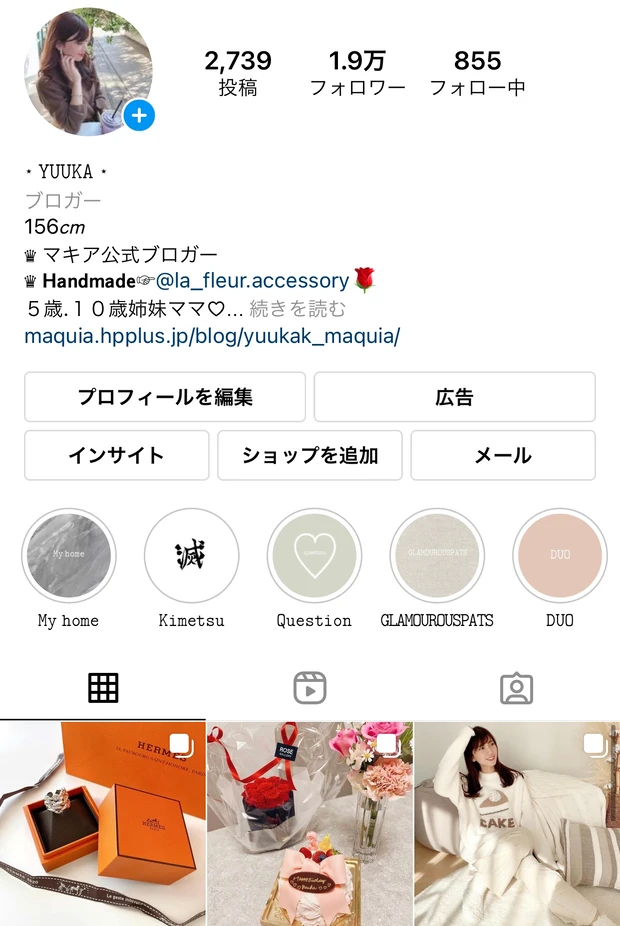
Task: Tap プロフィールを編集 to edit the profile
Action: (x=165, y=397)
